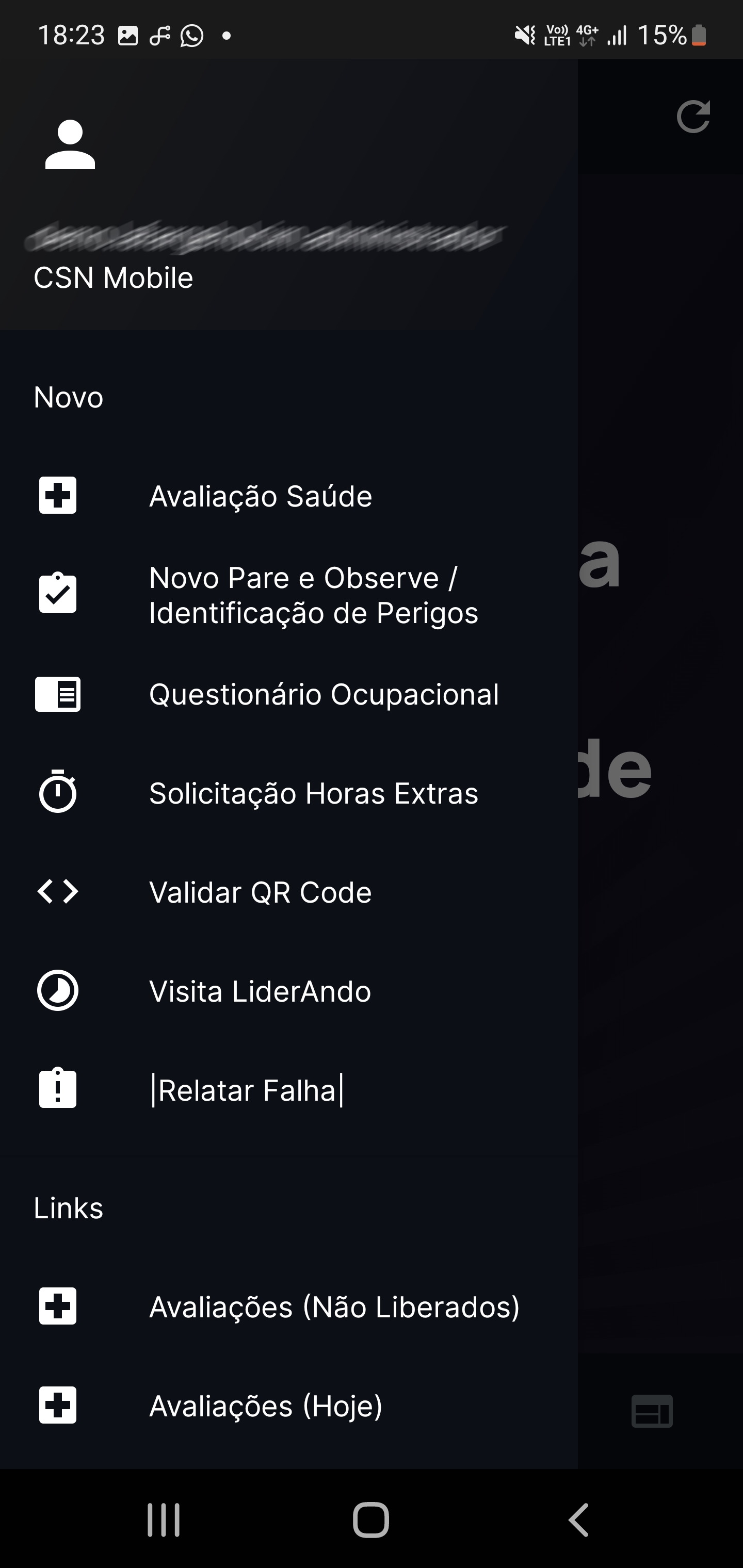743x1568 pixels.
Task: Open Avaliações (Hoje) link
Action: point(266,1406)
